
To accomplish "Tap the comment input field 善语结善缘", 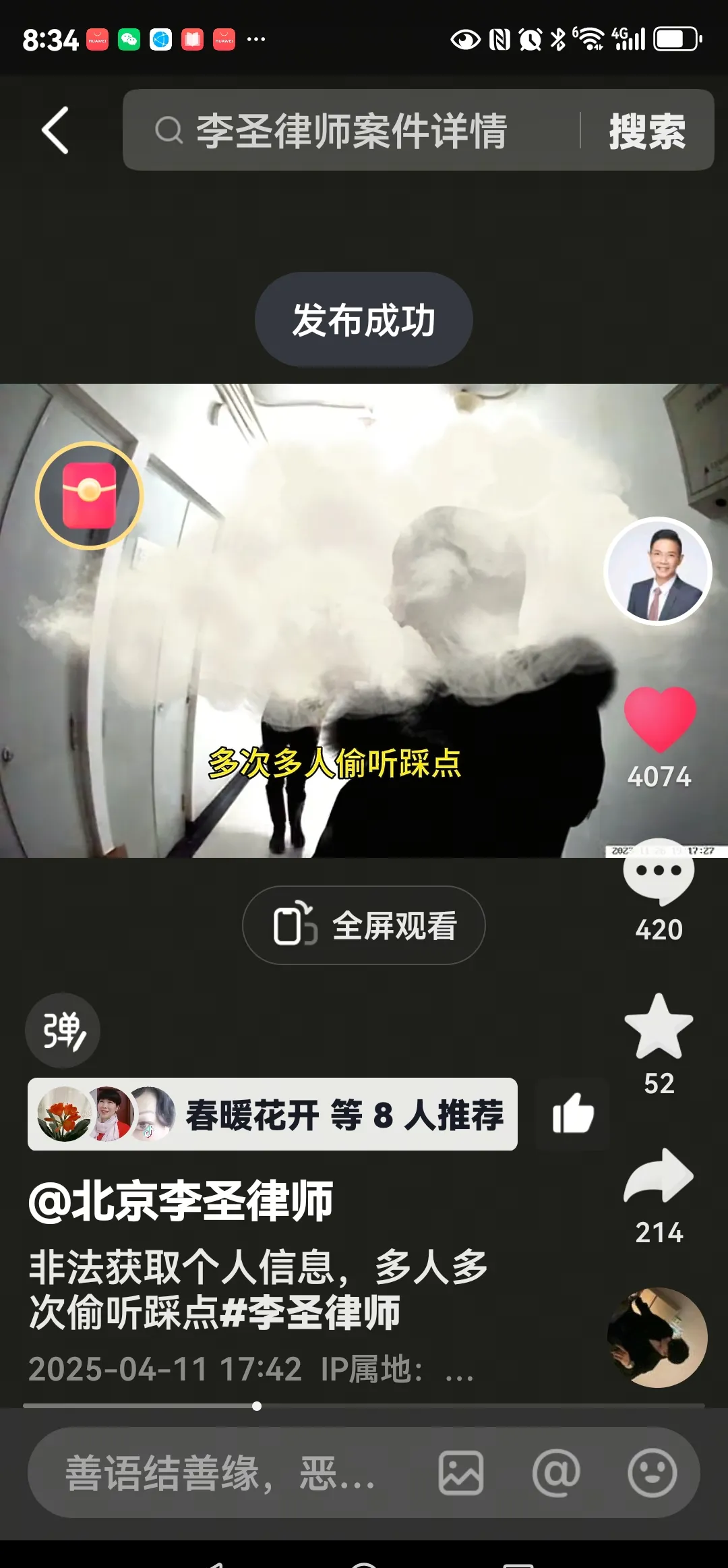I will (222, 1473).
